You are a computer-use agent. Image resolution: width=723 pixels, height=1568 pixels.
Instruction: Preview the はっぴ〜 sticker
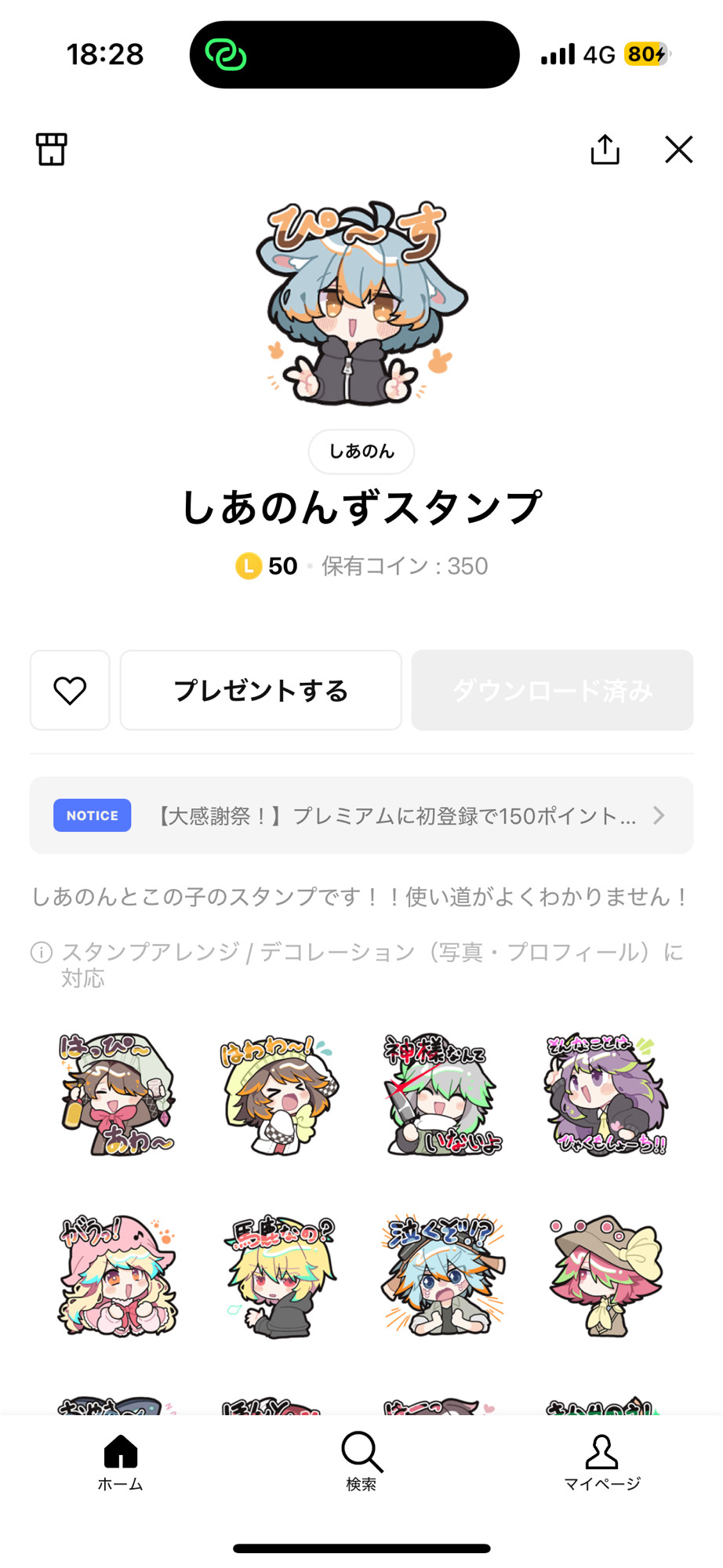tap(118, 1094)
